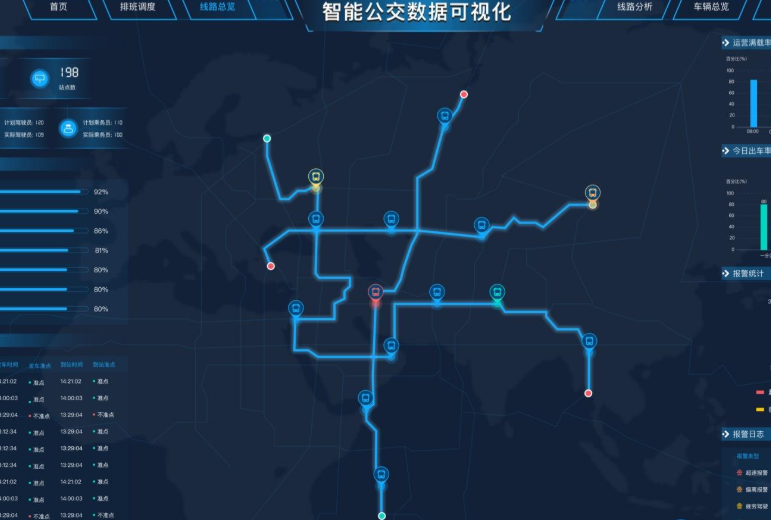
Task: Tap the red-highlighted bus station marker
Action: point(376,292)
